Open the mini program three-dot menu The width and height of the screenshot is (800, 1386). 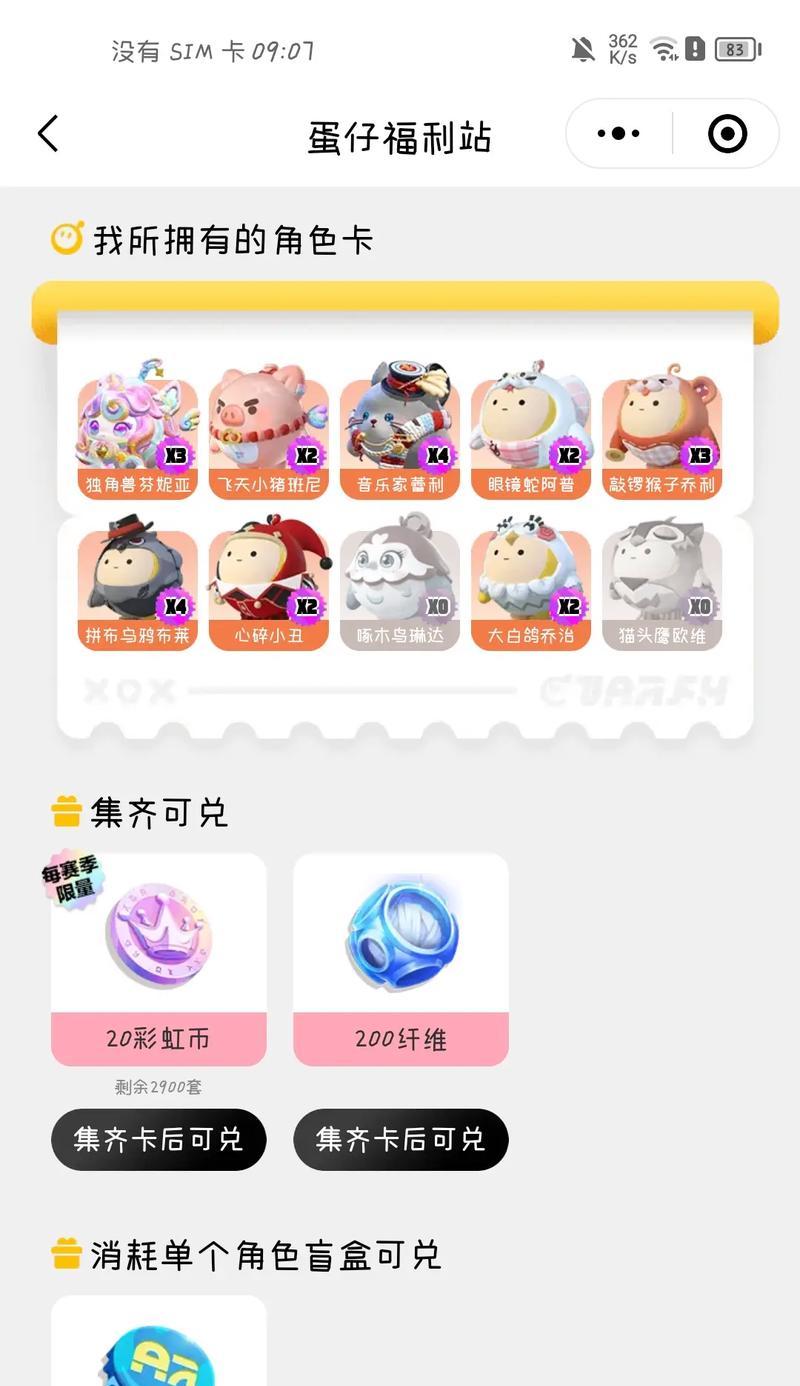[x=618, y=133]
